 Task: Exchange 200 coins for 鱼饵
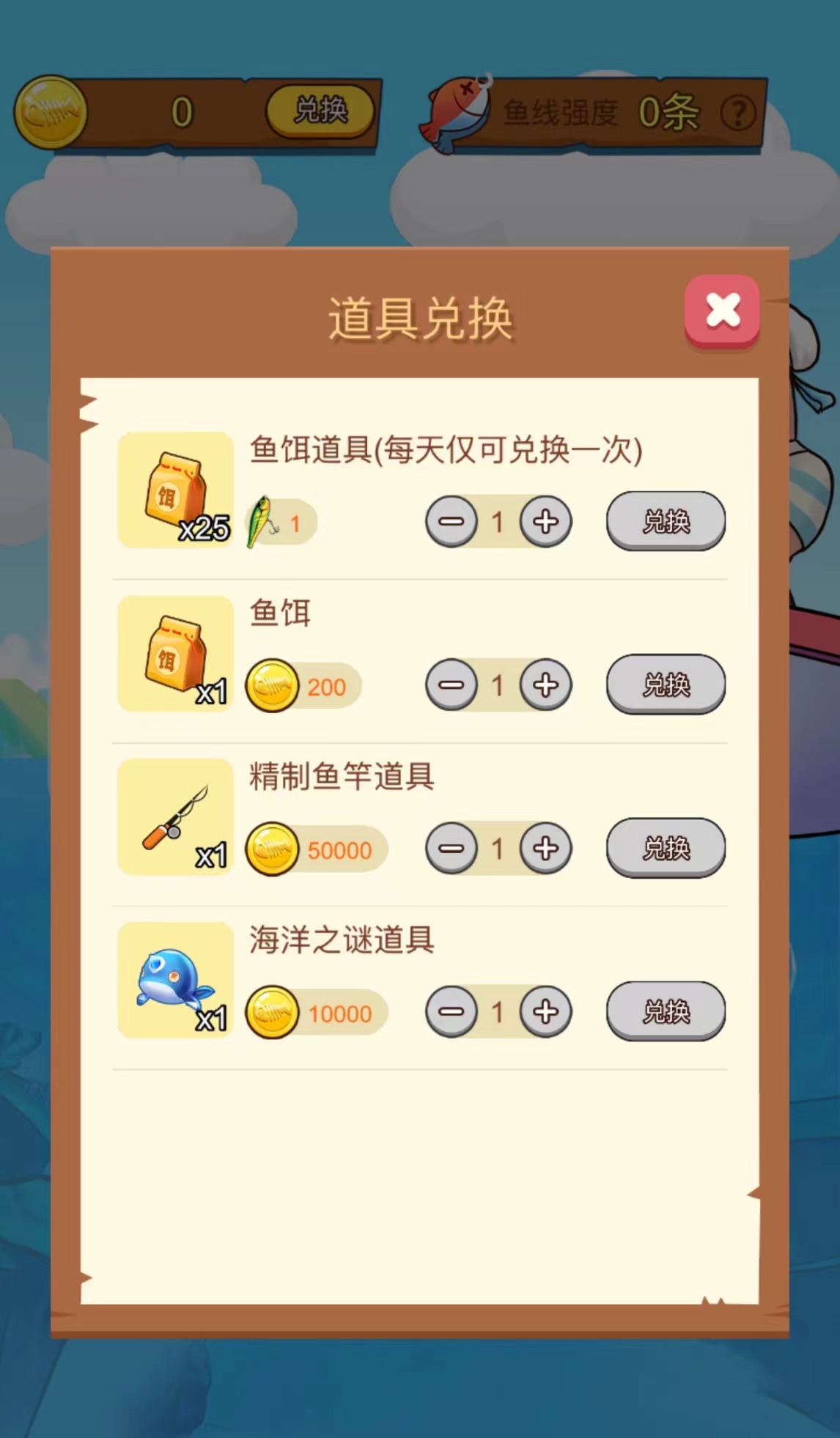(666, 685)
